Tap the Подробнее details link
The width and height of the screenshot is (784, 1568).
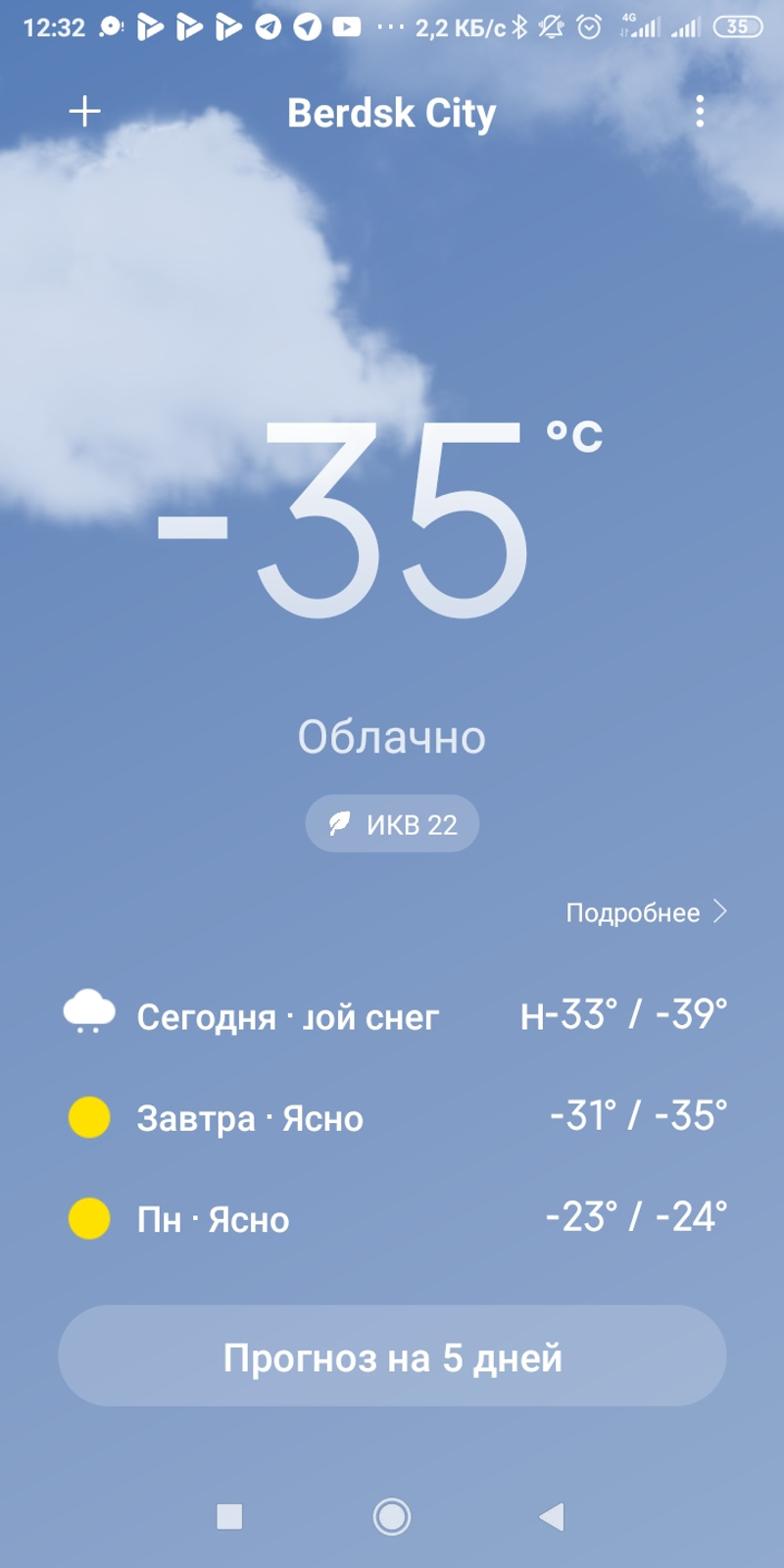coord(646,912)
